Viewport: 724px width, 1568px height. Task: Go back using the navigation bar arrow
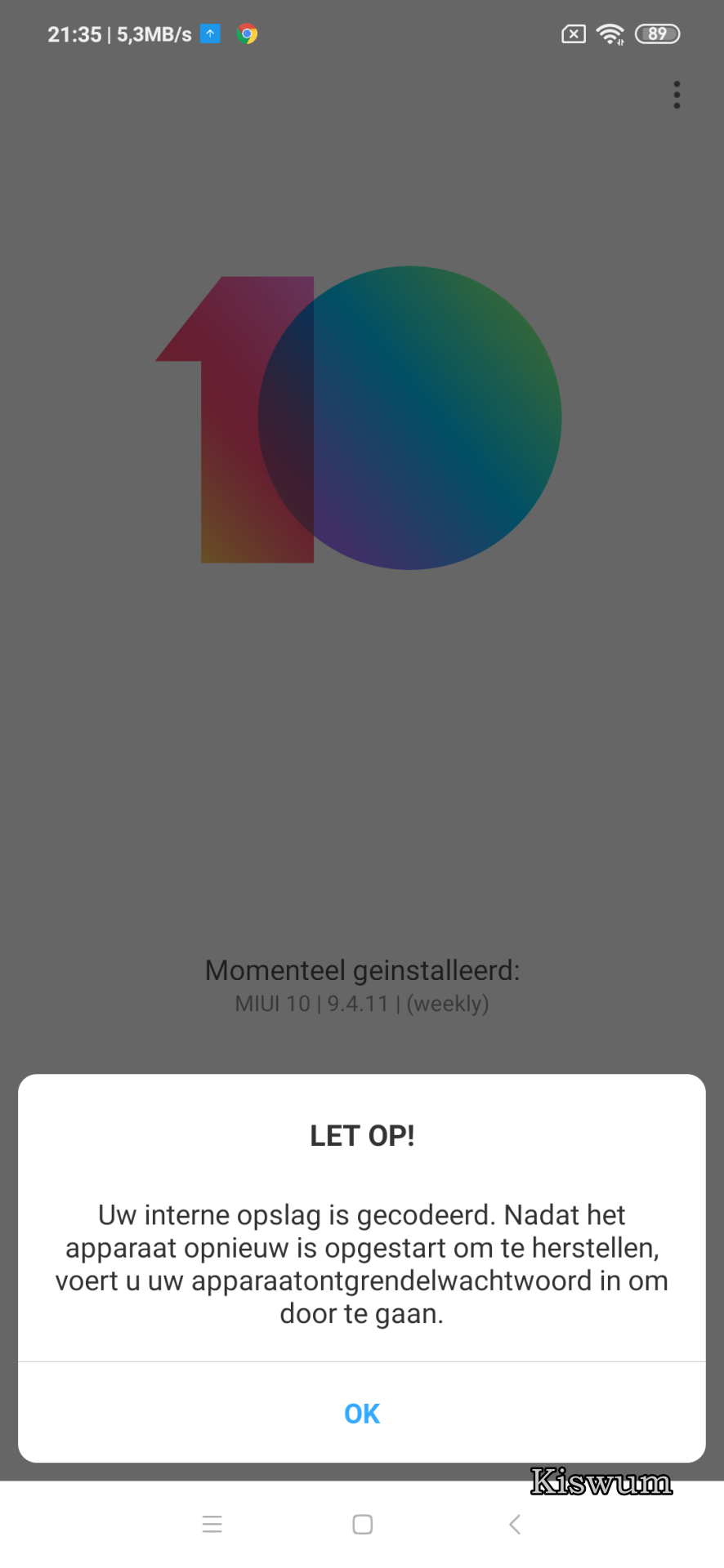pyautogui.click(x=514, y=1524)
